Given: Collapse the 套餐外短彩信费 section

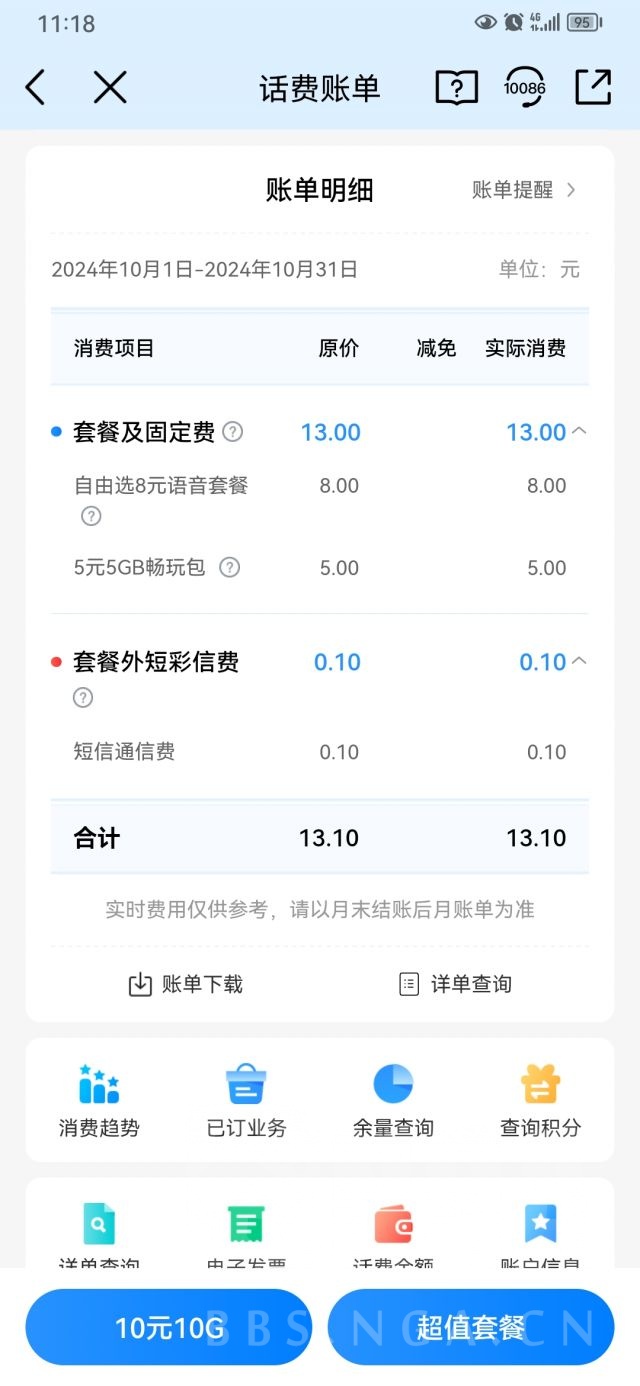Looking at the screenshot, I should pyautogui.click(x=578, y=661).
